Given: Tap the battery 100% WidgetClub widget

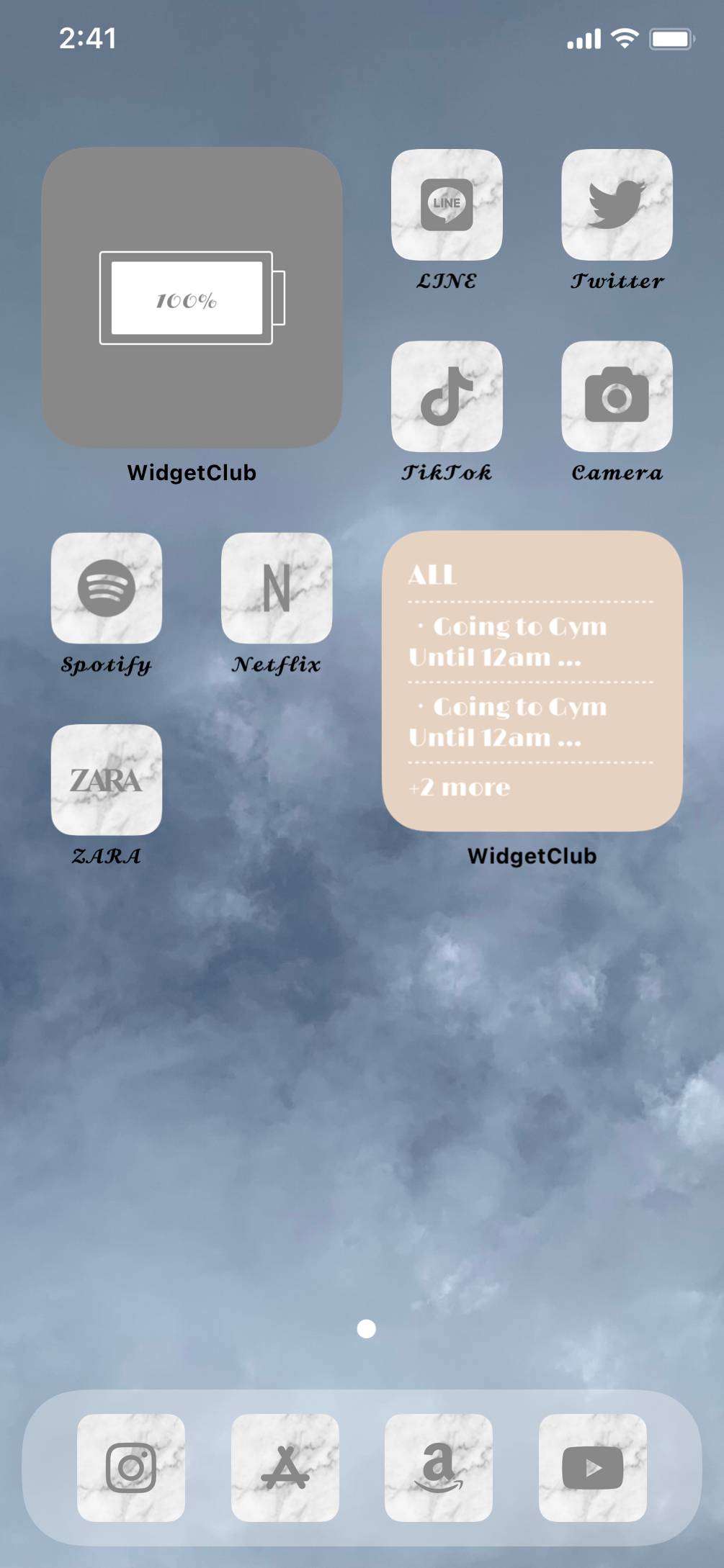Looking at the screenshot, I should click(x=192, y=297).
